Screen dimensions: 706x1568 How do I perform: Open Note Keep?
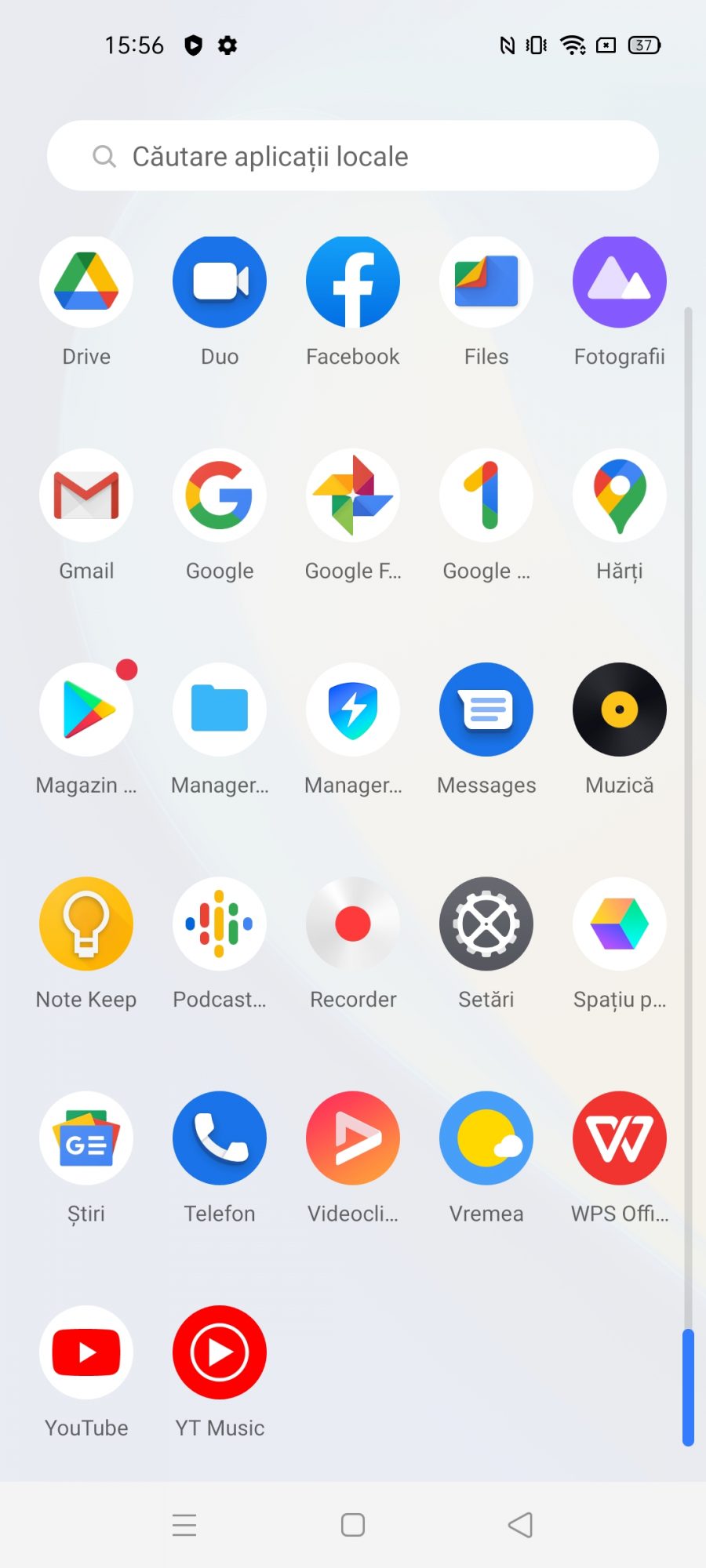[x=86, y=924]
